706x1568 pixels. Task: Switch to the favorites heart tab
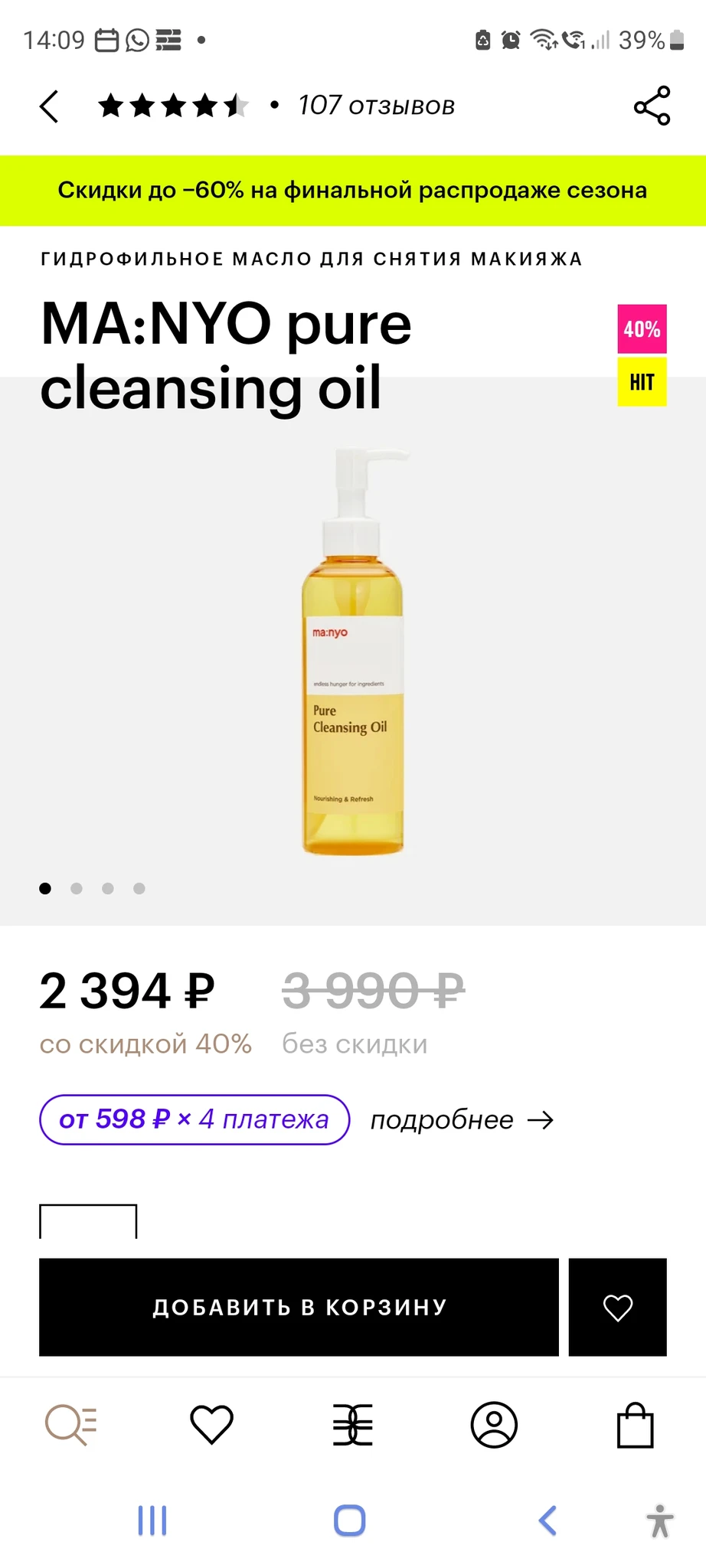[211, 1425]
